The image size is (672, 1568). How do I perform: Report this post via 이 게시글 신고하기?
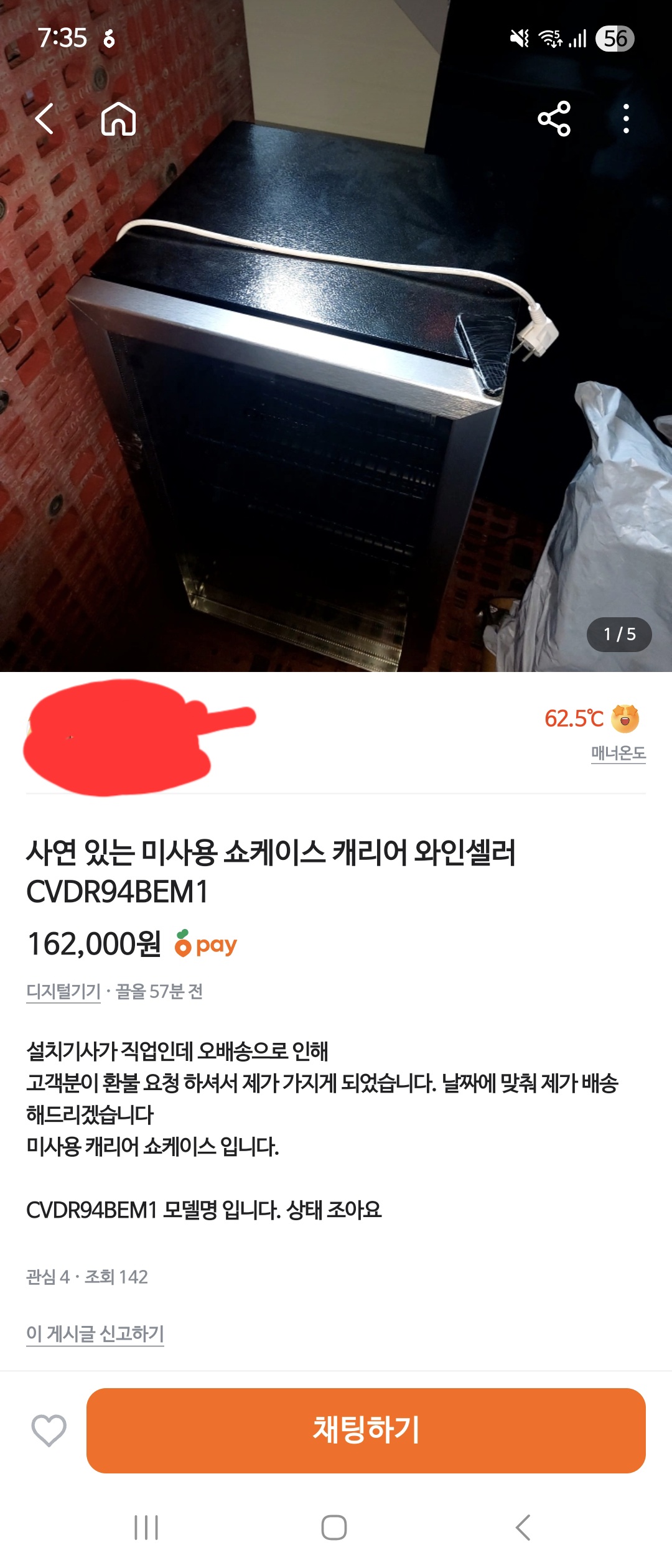coord(95,1333)
